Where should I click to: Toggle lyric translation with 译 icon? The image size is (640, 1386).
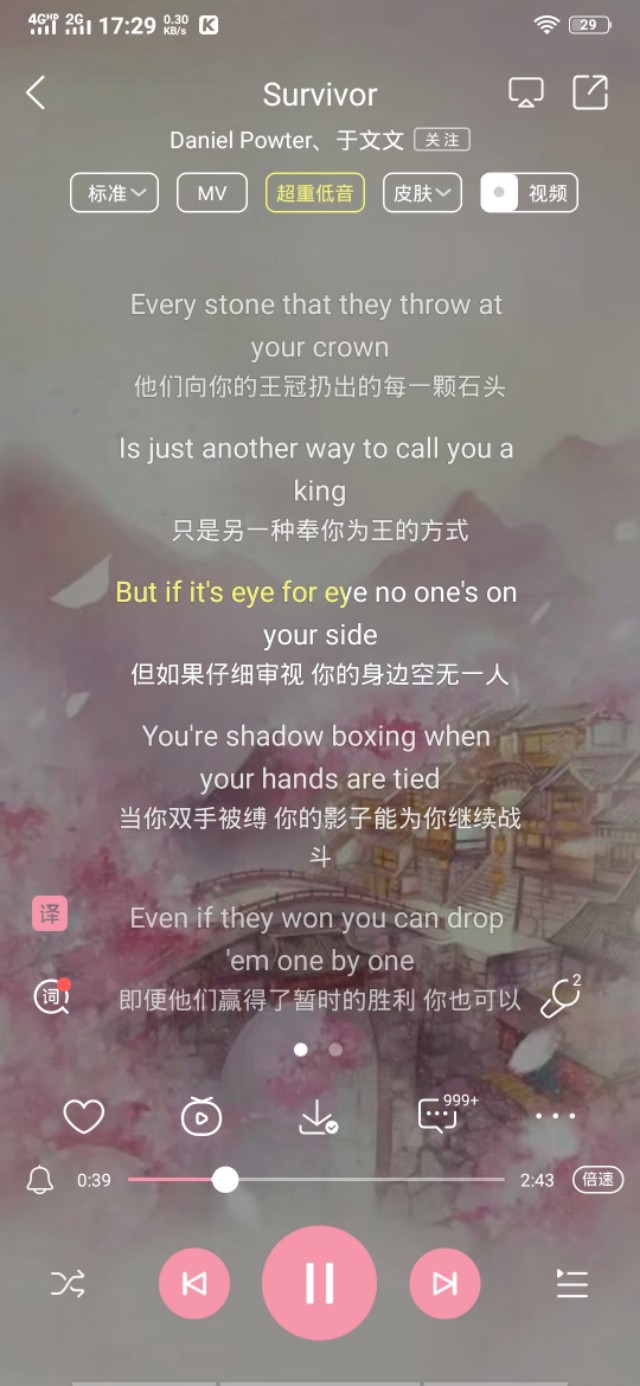pos(50,913)
